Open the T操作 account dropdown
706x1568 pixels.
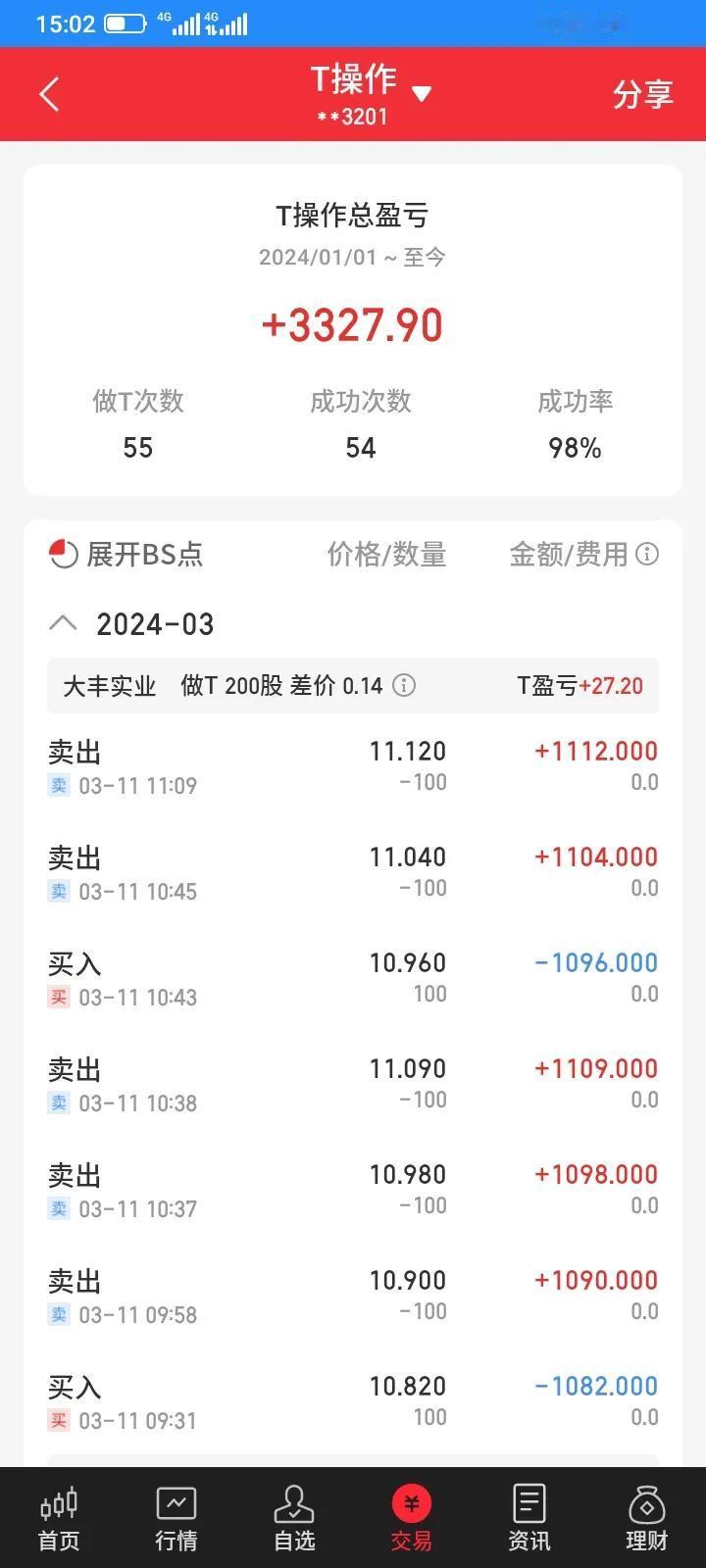[x=371, y=94]
